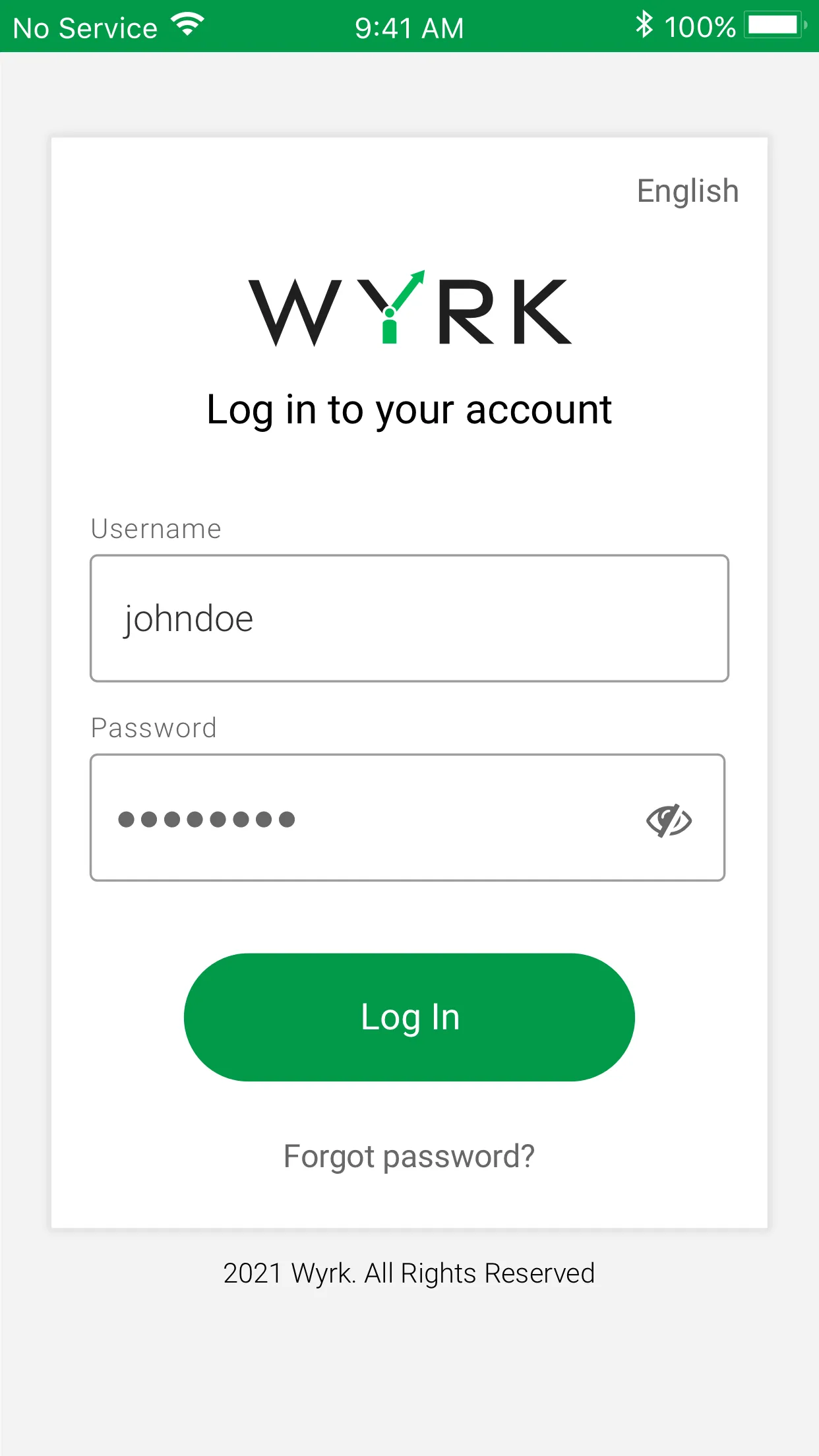819x1456 pixels.
Task: Toggle password visibility with the eye icon
Action: tap(669, 820)
